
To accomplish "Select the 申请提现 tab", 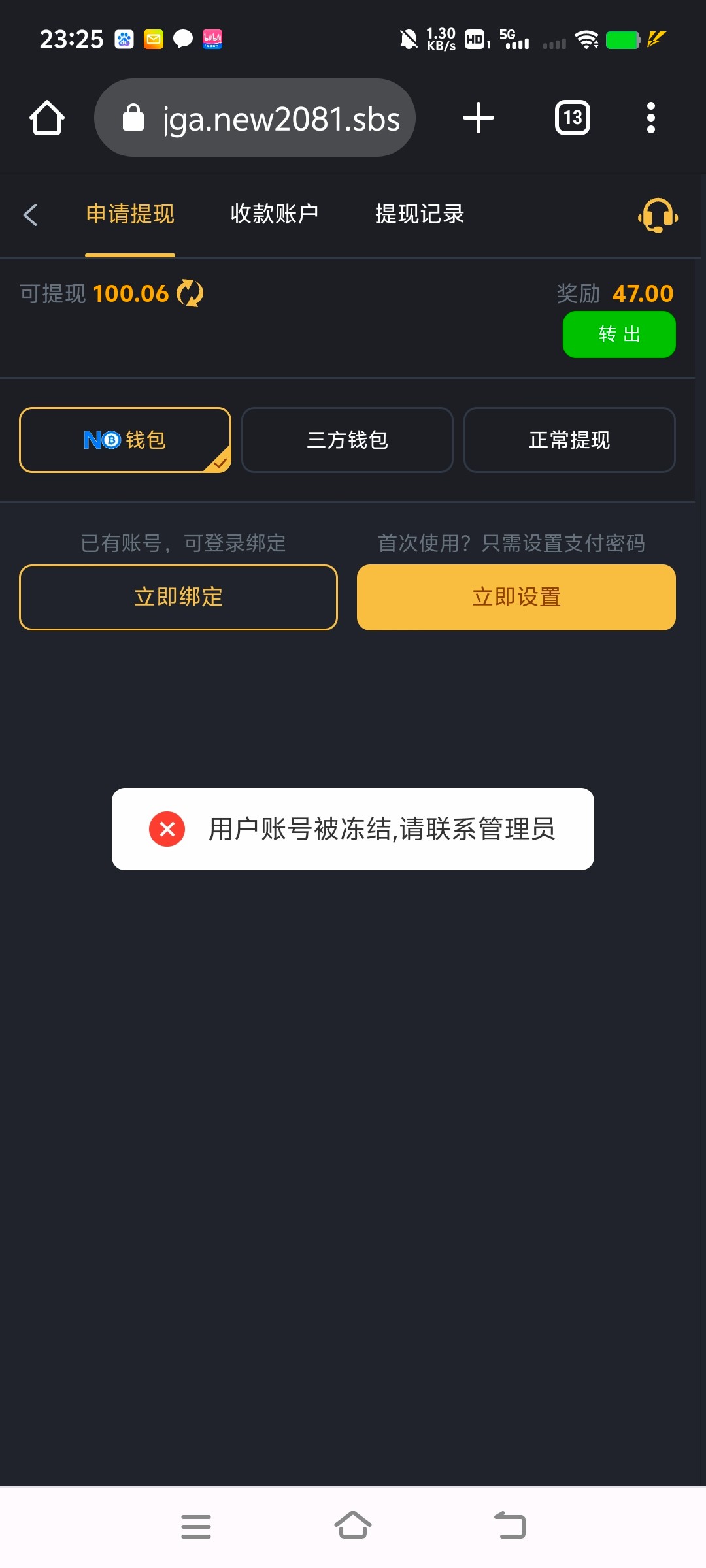I will pos(130,214).
